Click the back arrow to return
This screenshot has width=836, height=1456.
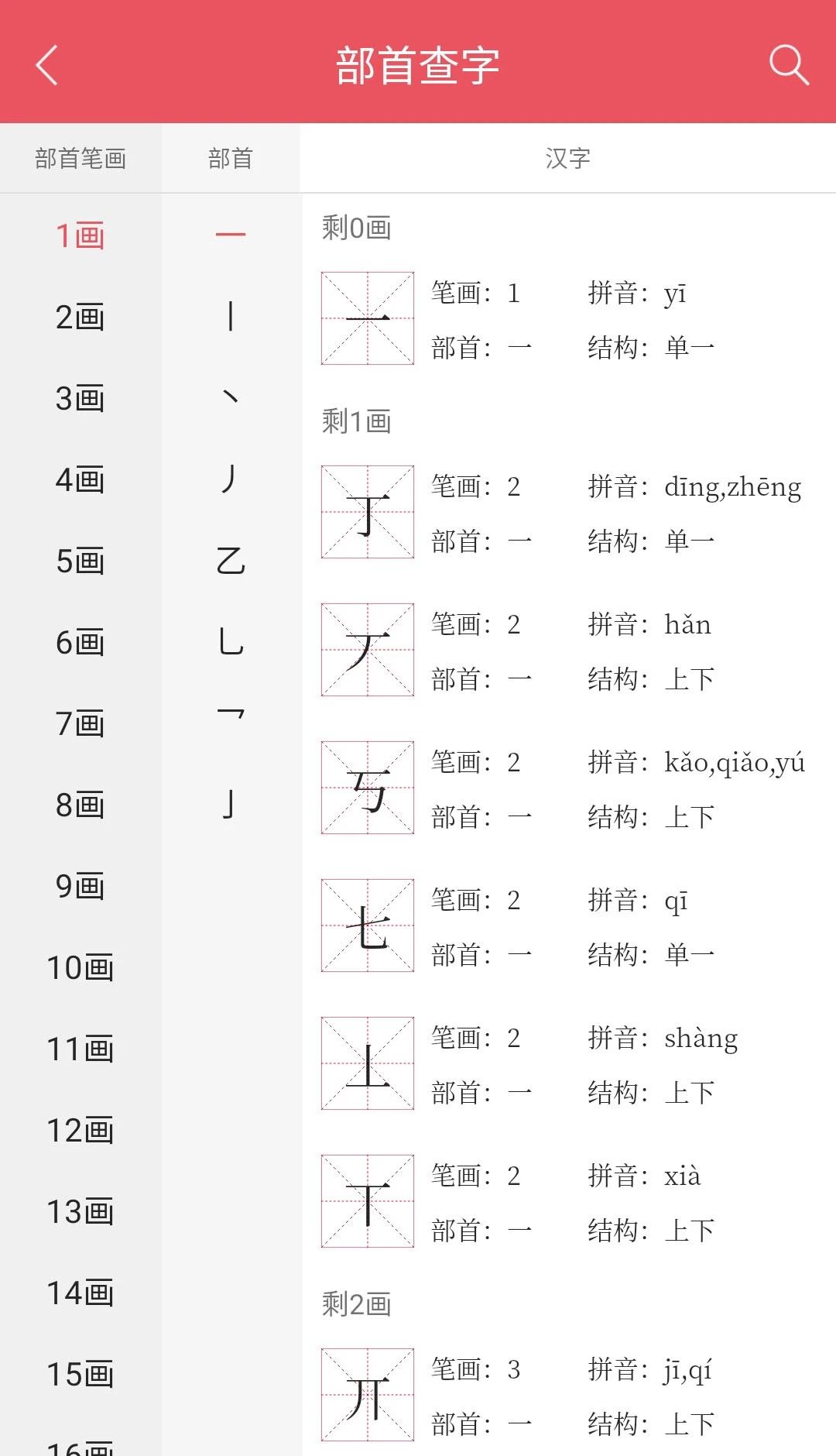tap(46, 65)
